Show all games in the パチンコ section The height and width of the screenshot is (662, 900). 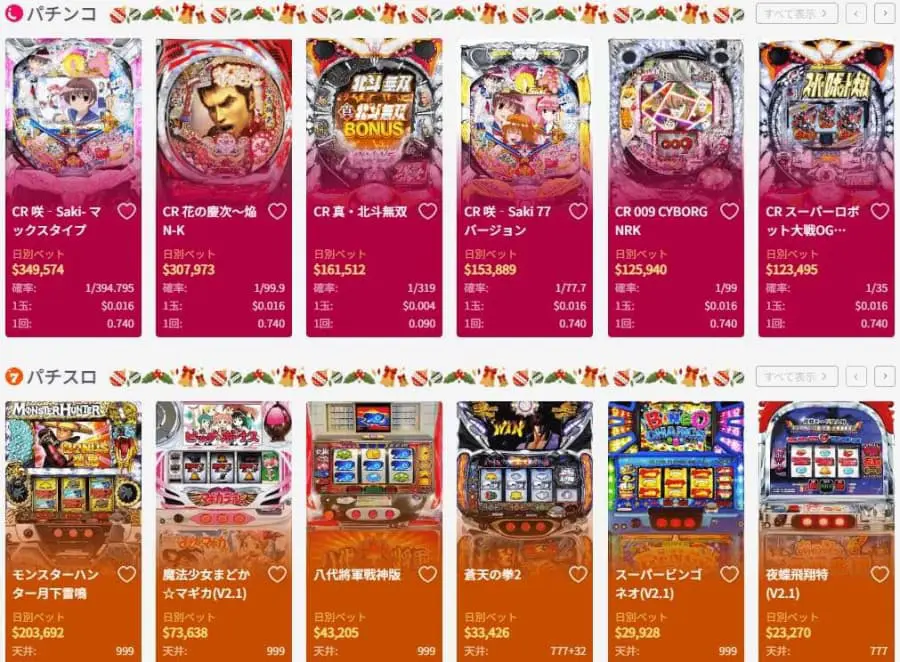tap(796, 13)
